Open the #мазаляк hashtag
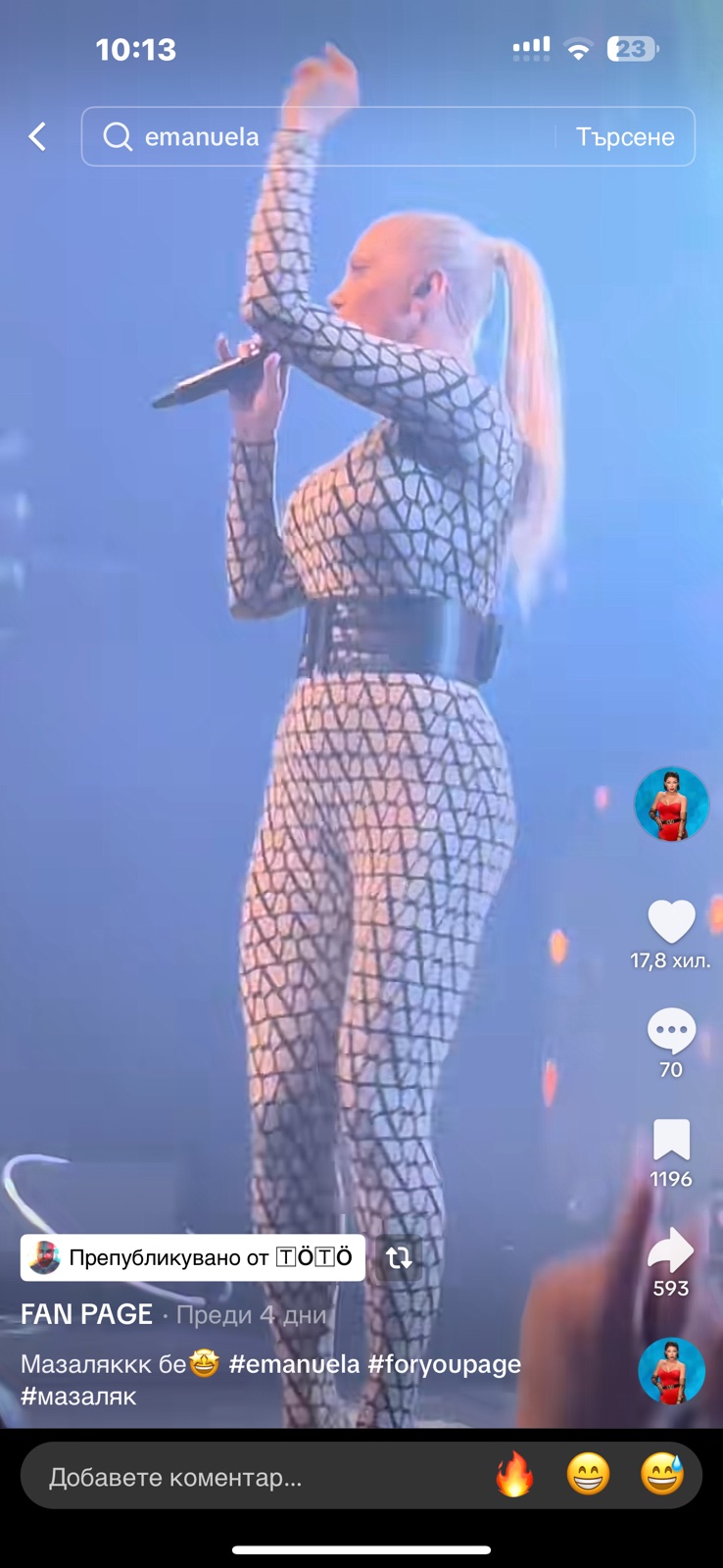Screen dimensions: 723x1568 pyautogui.click(x=78, y=1396)
